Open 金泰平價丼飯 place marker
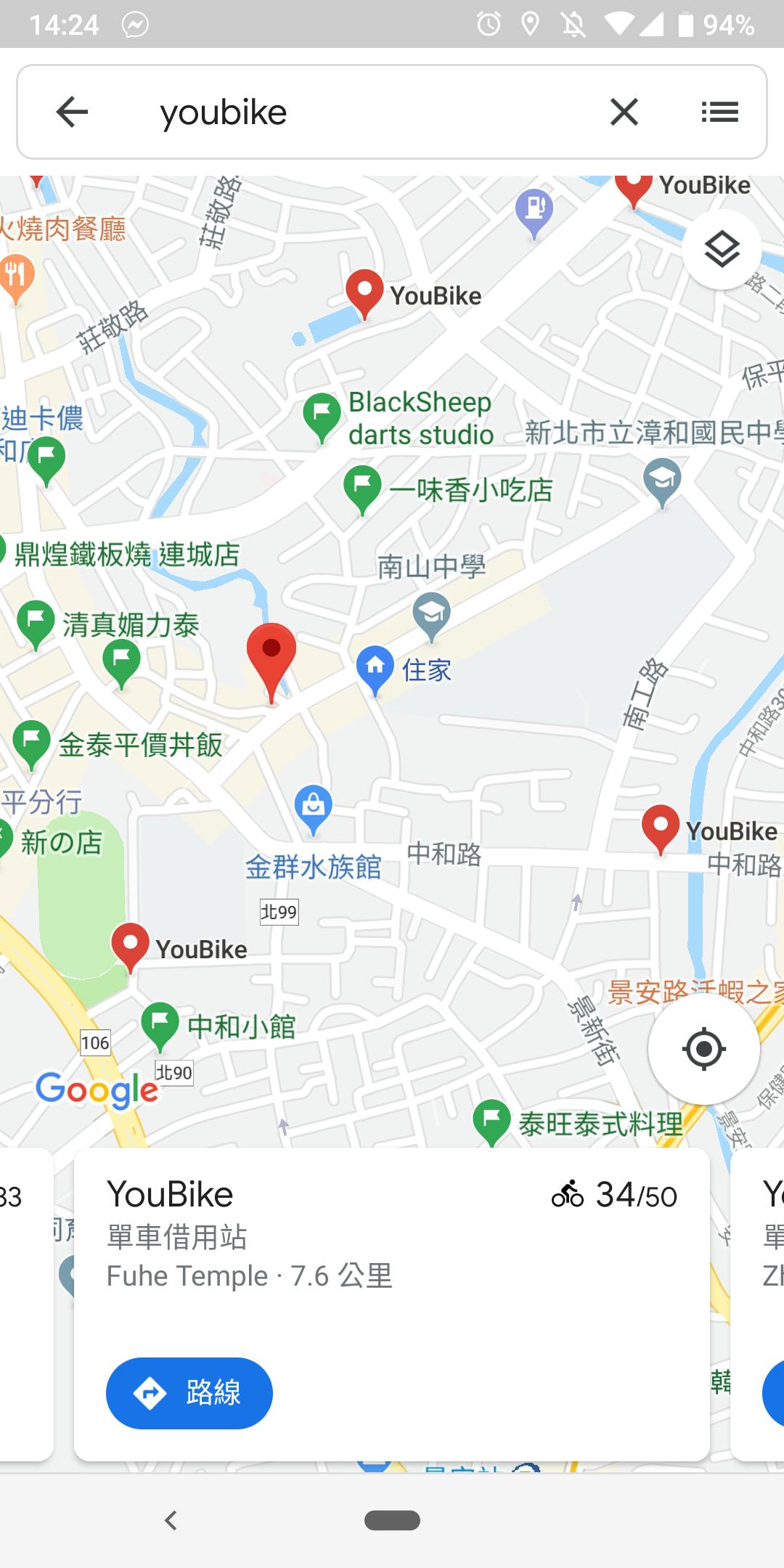This screenshot has height=1568, width=784. click(31, 741)
